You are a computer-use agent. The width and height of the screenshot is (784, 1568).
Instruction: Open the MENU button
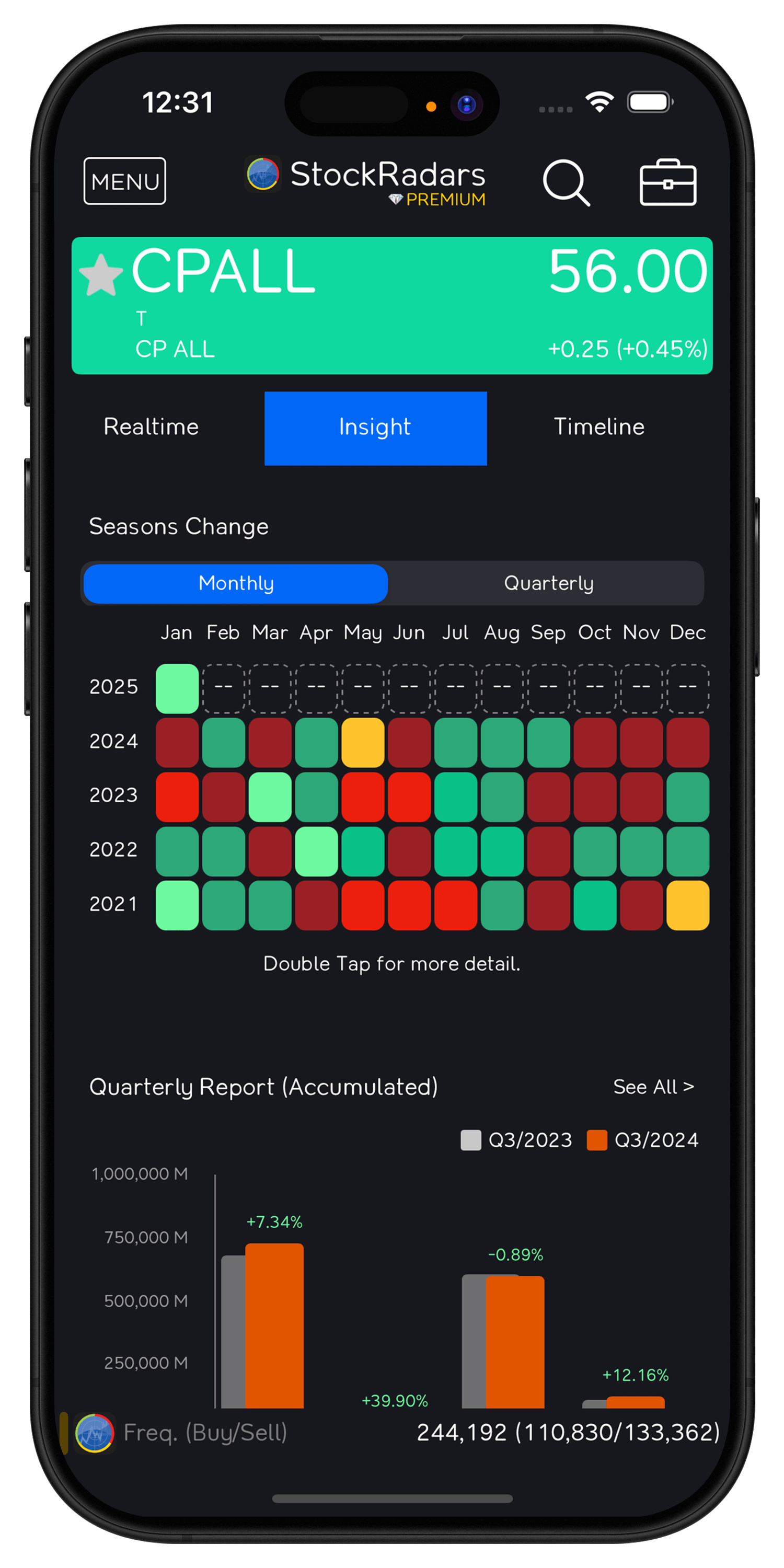tap(125, 181)
